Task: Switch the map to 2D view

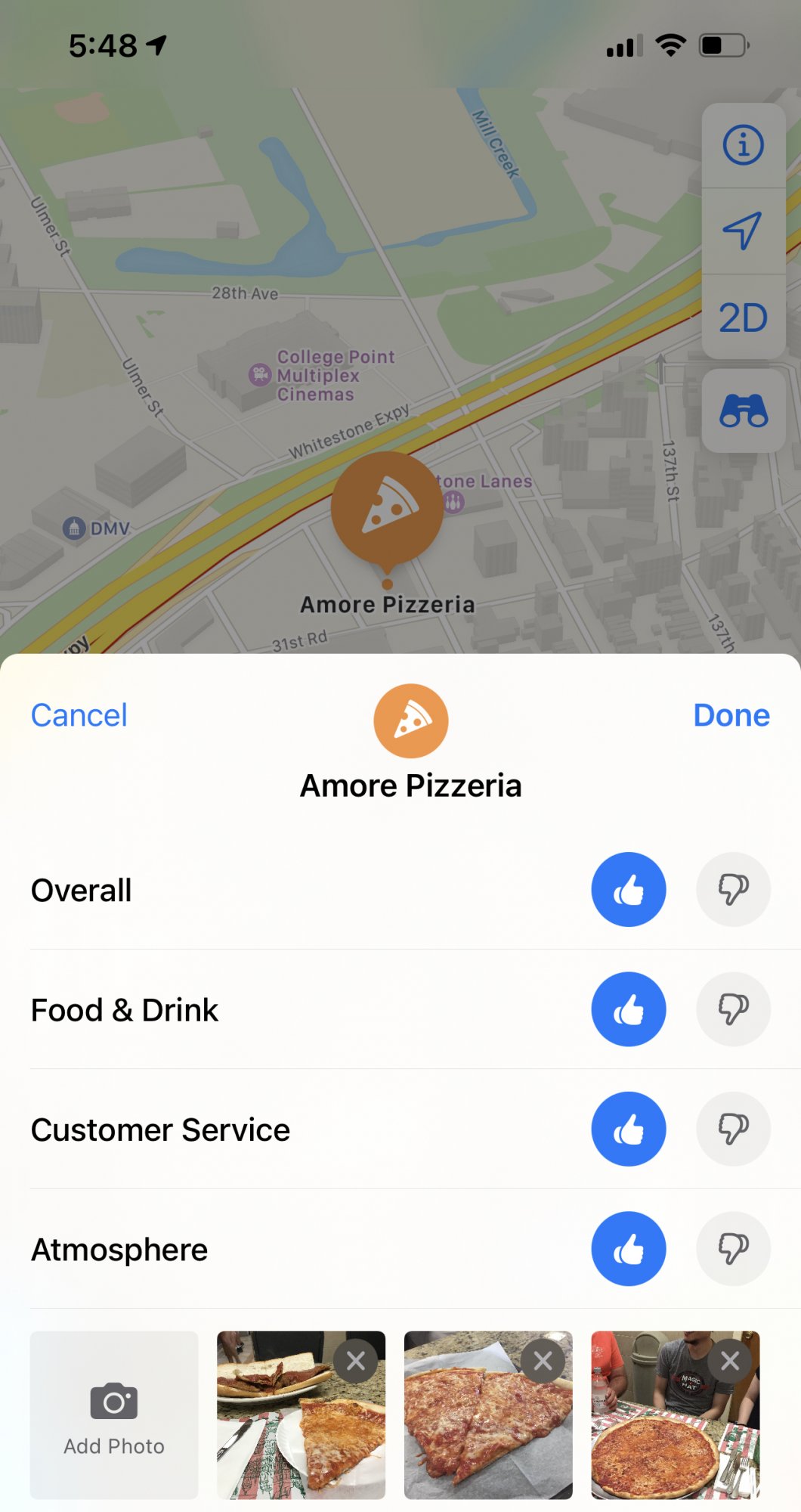Action: pos(744,318)
